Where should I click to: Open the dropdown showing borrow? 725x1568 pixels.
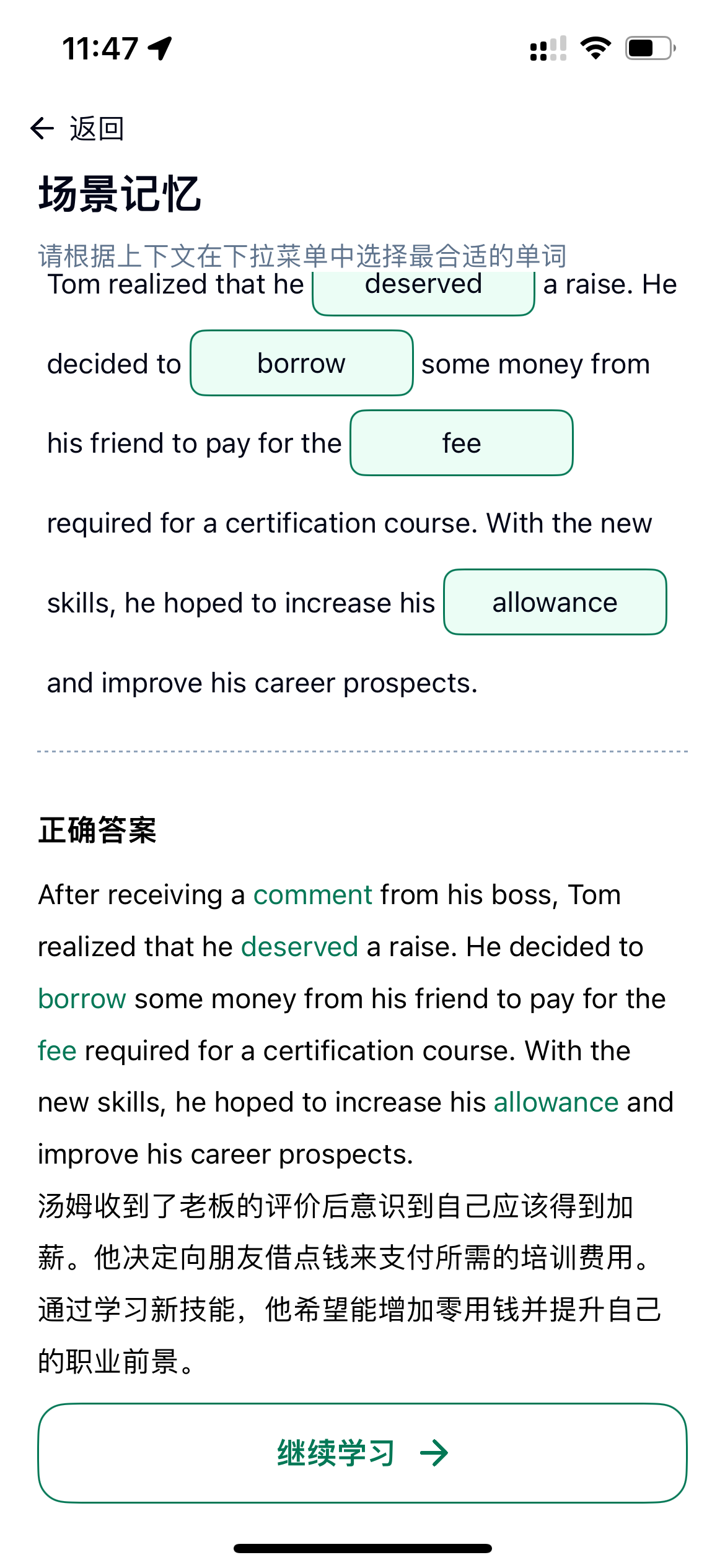click(301, 364)
